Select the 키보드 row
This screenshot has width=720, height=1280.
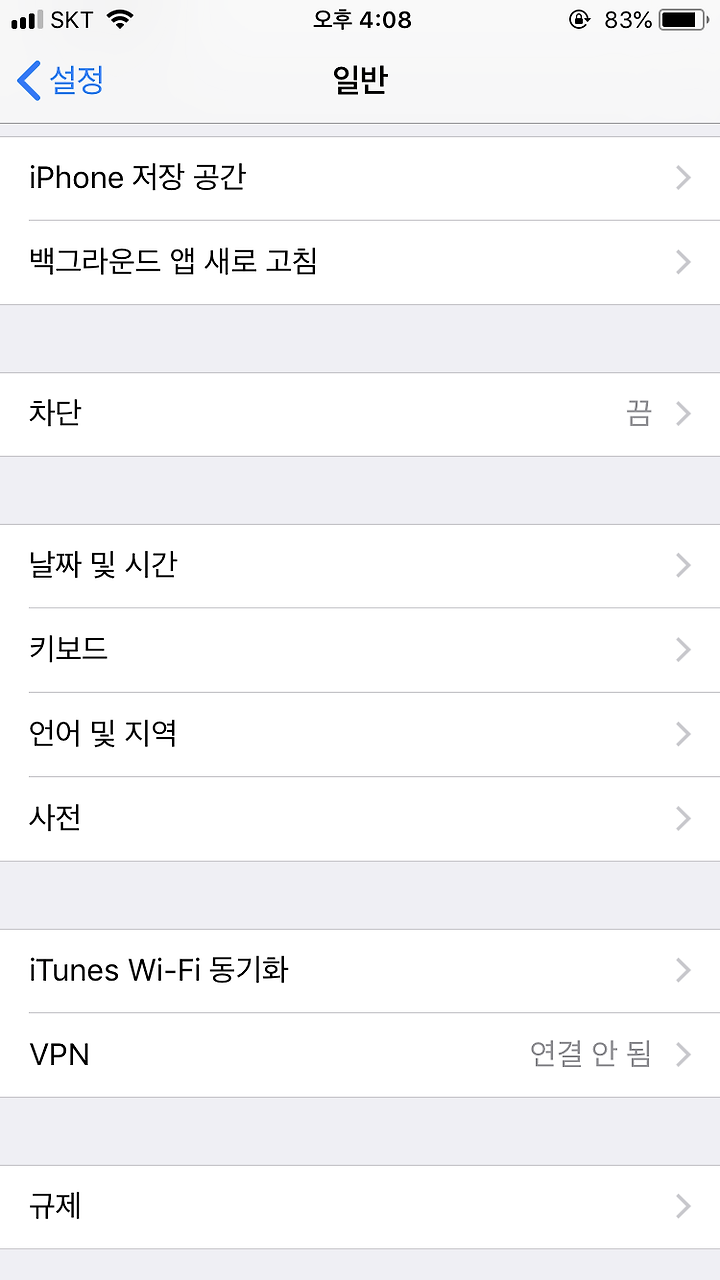(x=360, y=650)
